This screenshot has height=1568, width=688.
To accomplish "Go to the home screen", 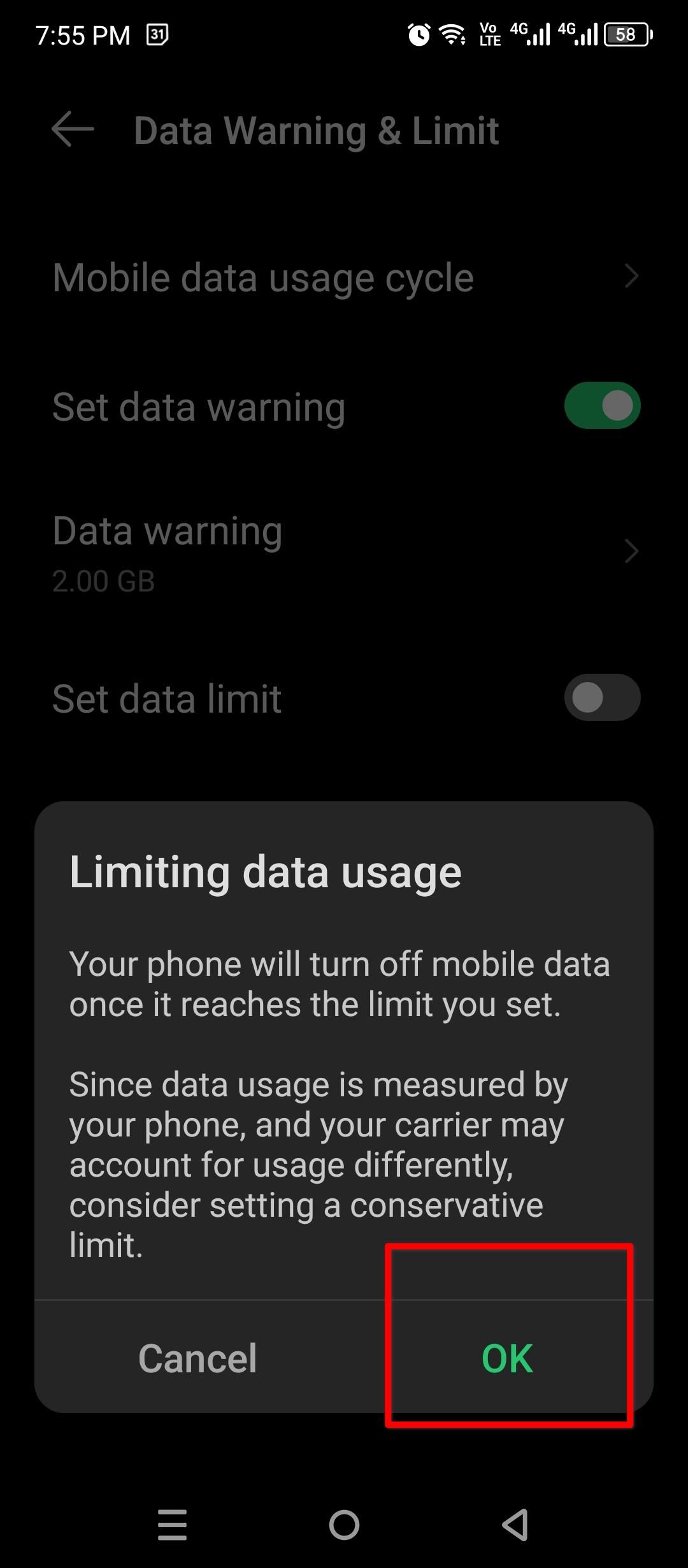I will pos(344,1525).
